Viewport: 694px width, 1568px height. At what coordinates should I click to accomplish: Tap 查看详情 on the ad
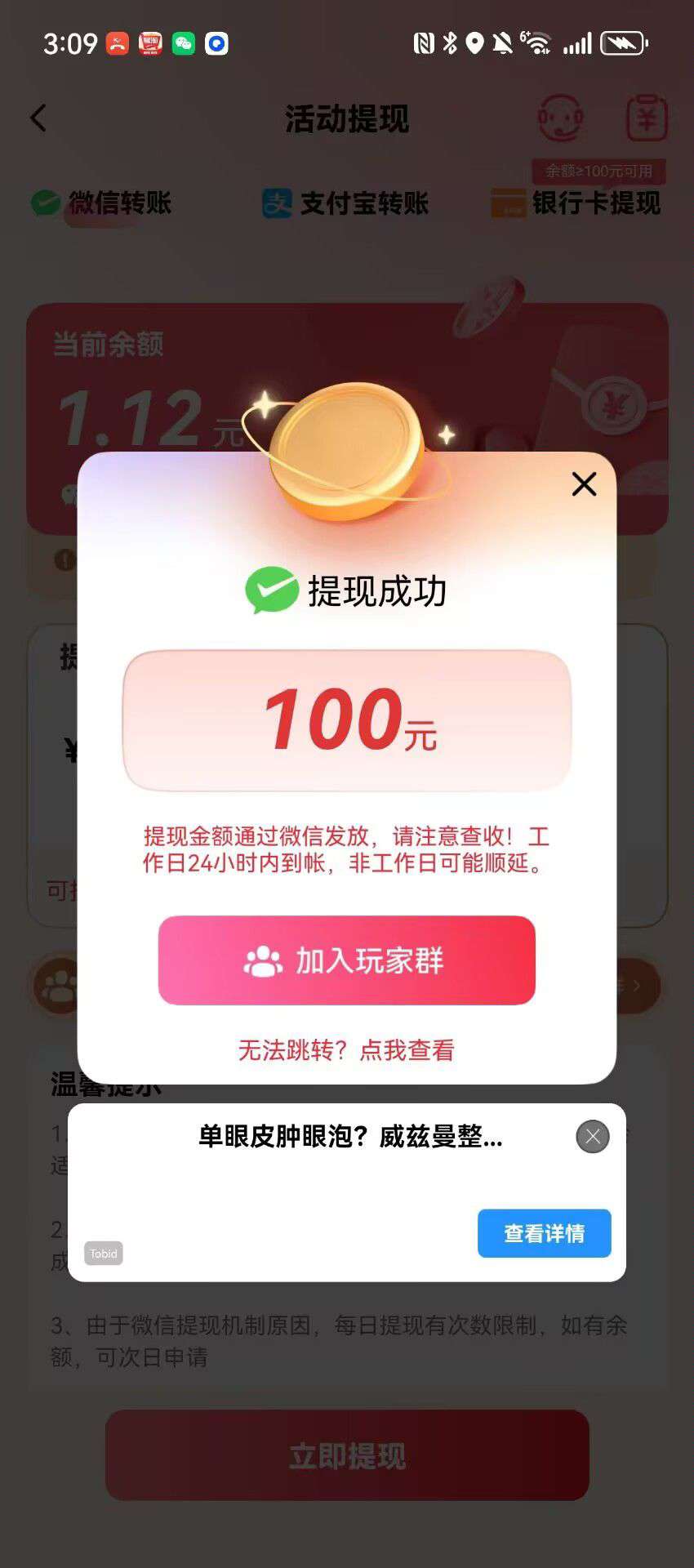(545, 1233)
